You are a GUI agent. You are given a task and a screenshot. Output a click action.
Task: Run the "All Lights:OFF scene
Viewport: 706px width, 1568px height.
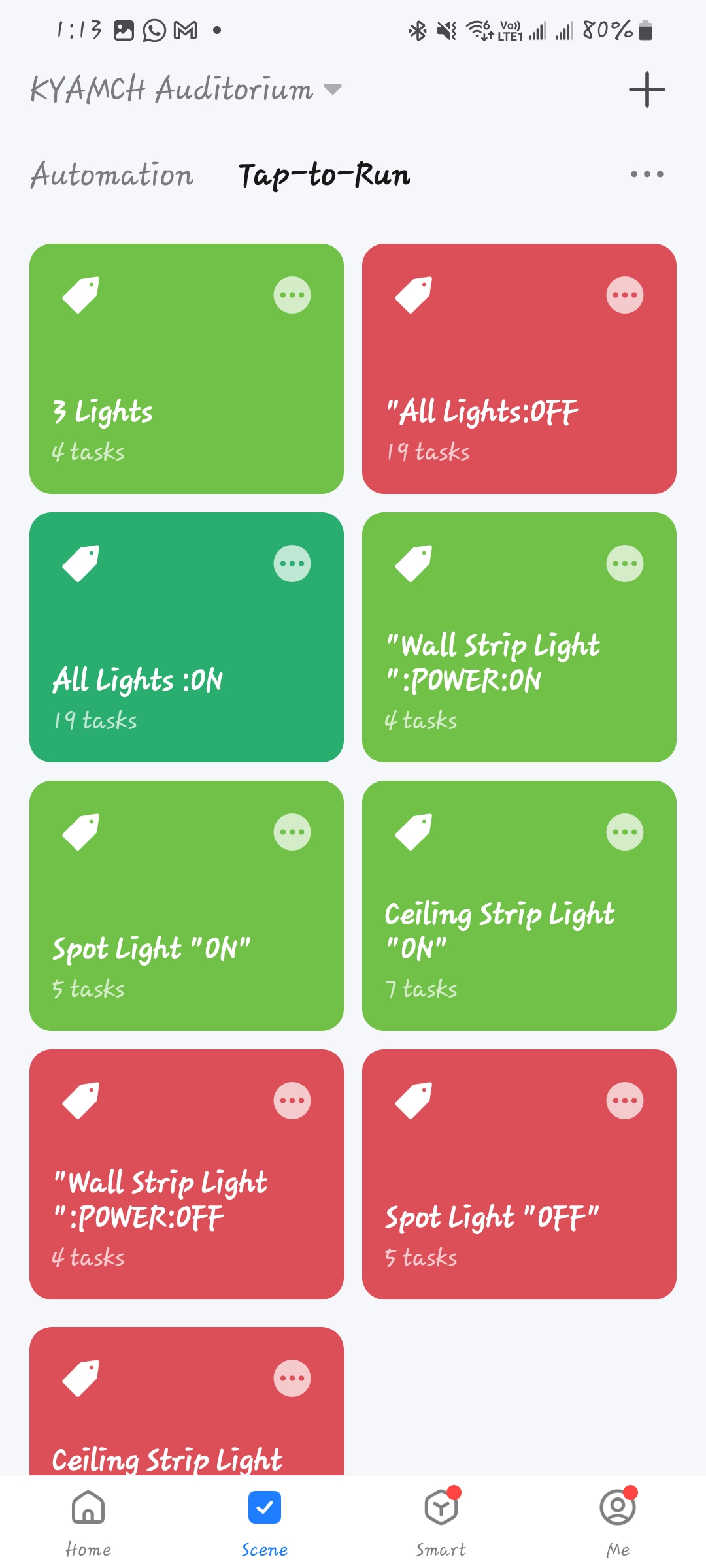click(519, 369)
